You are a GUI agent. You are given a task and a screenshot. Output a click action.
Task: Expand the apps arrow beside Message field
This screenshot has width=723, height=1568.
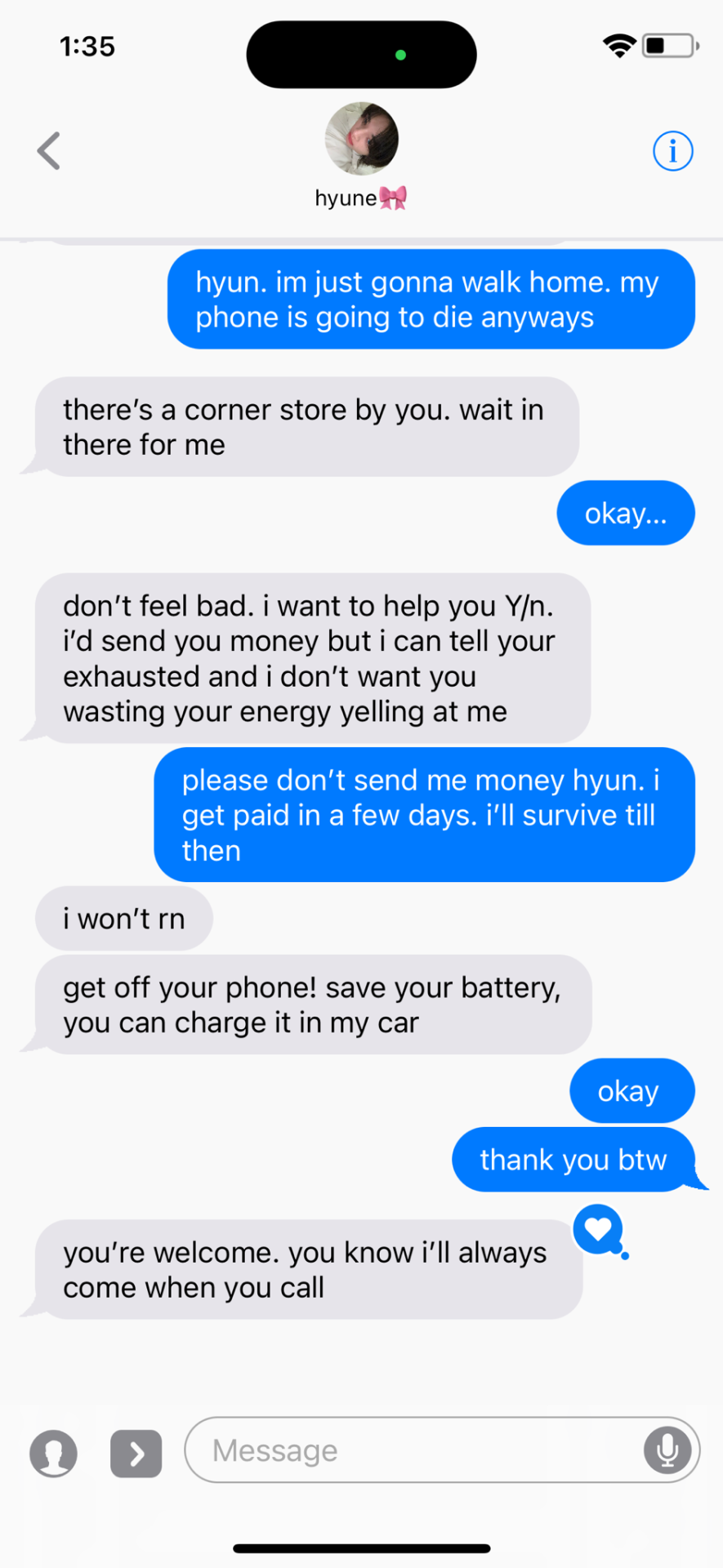tap(136, 1454)
